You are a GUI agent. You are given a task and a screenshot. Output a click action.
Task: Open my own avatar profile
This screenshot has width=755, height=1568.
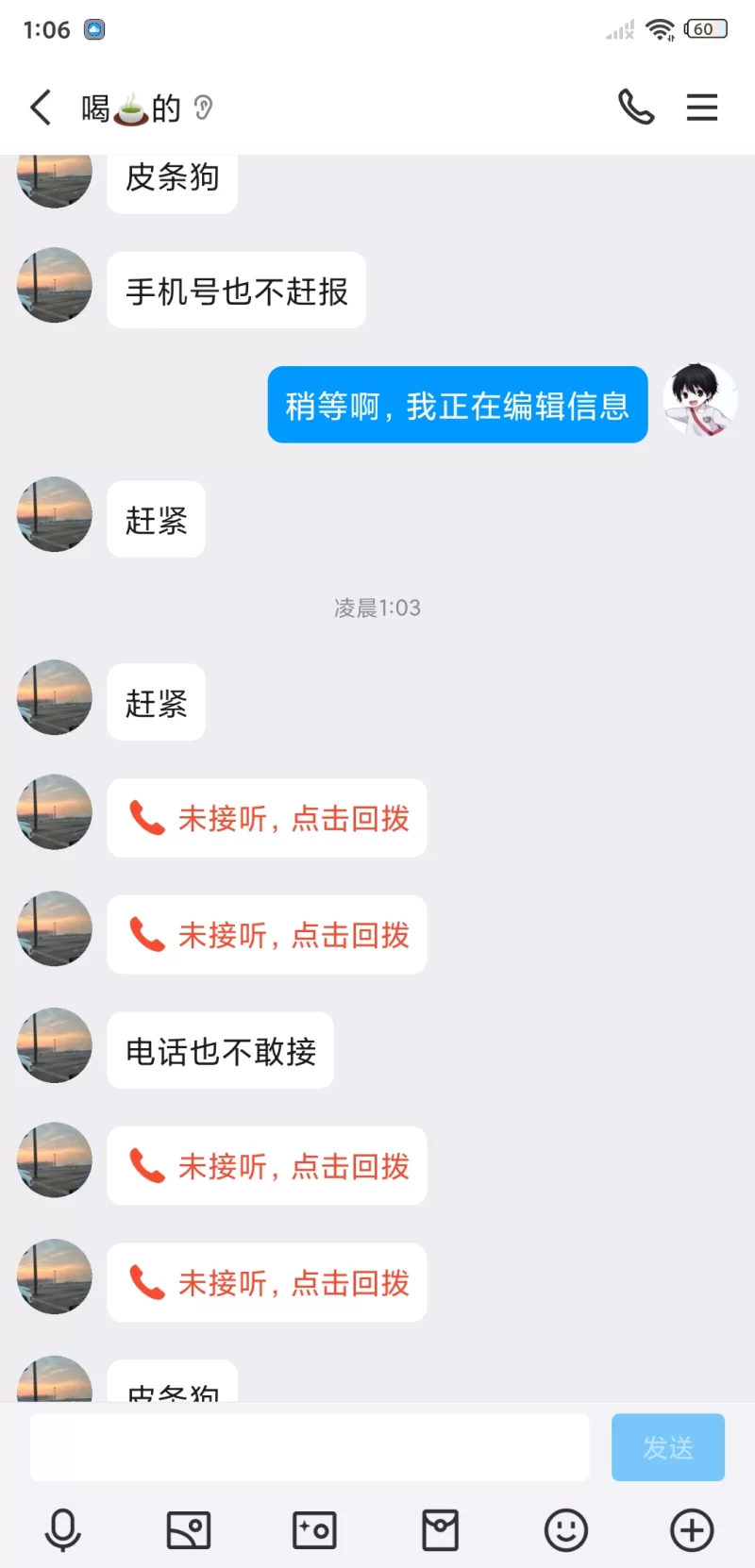tap(699, 400)
